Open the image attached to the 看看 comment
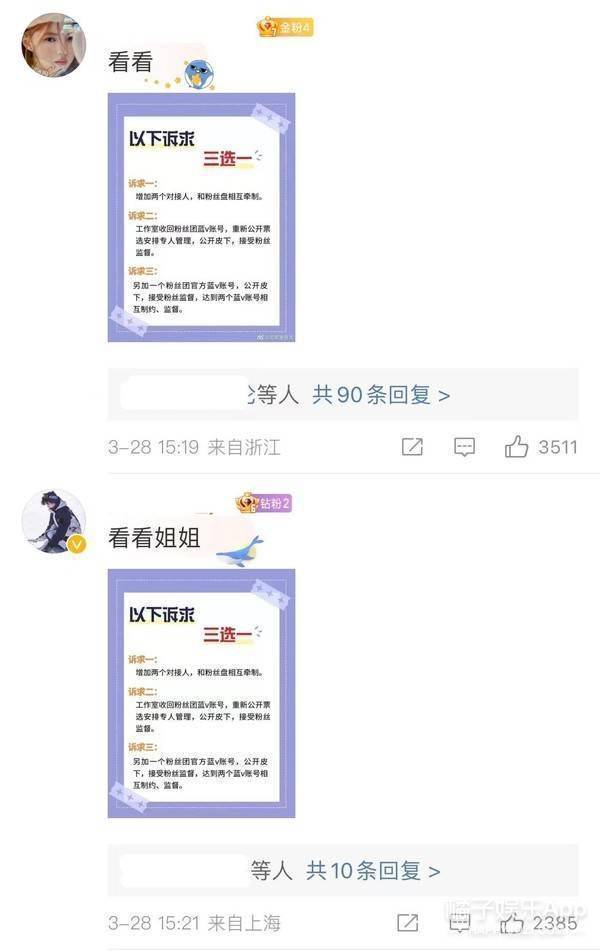The height and width of the screenshot is (951, 600). point(201,217)
